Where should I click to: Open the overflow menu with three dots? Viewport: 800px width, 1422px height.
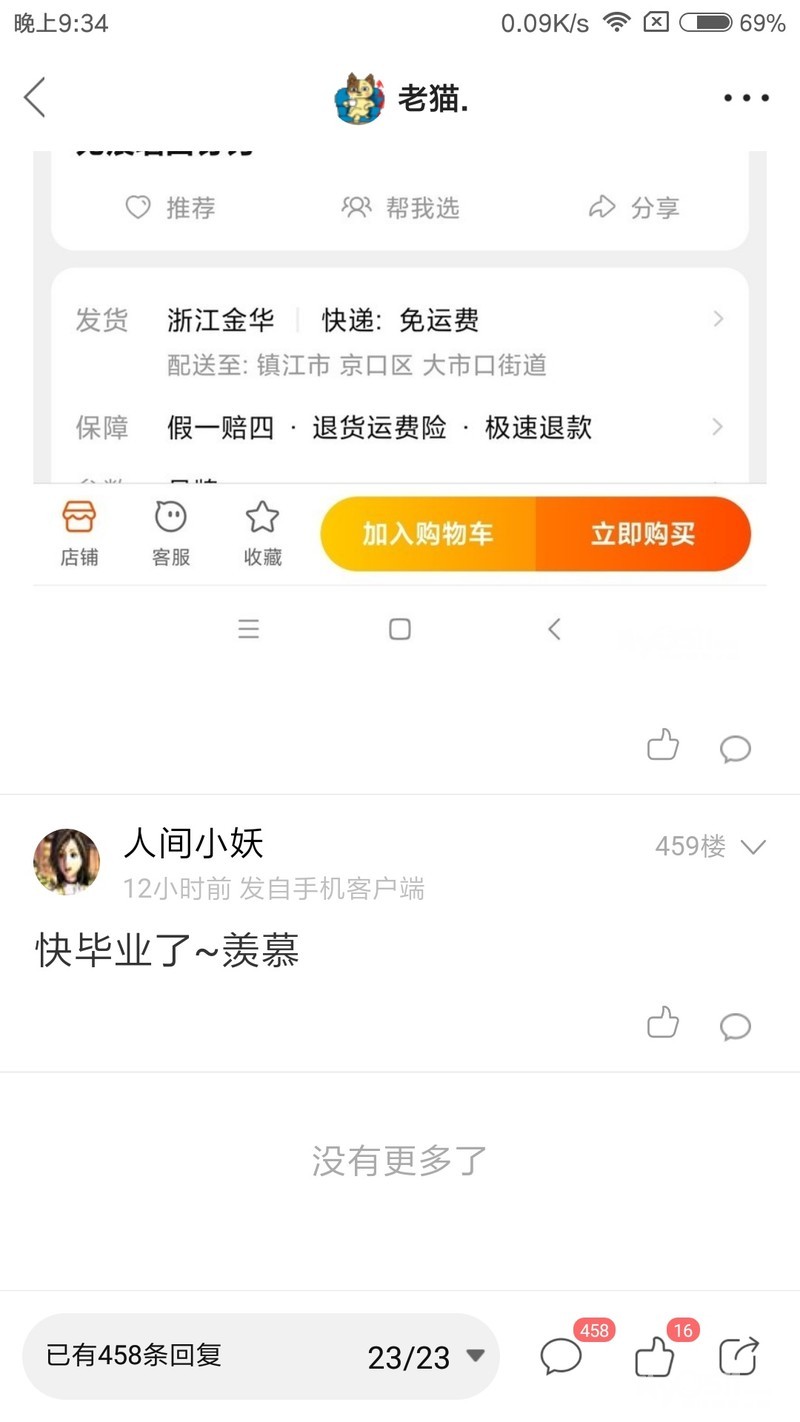pyautogui.click(x=746, y=98)
